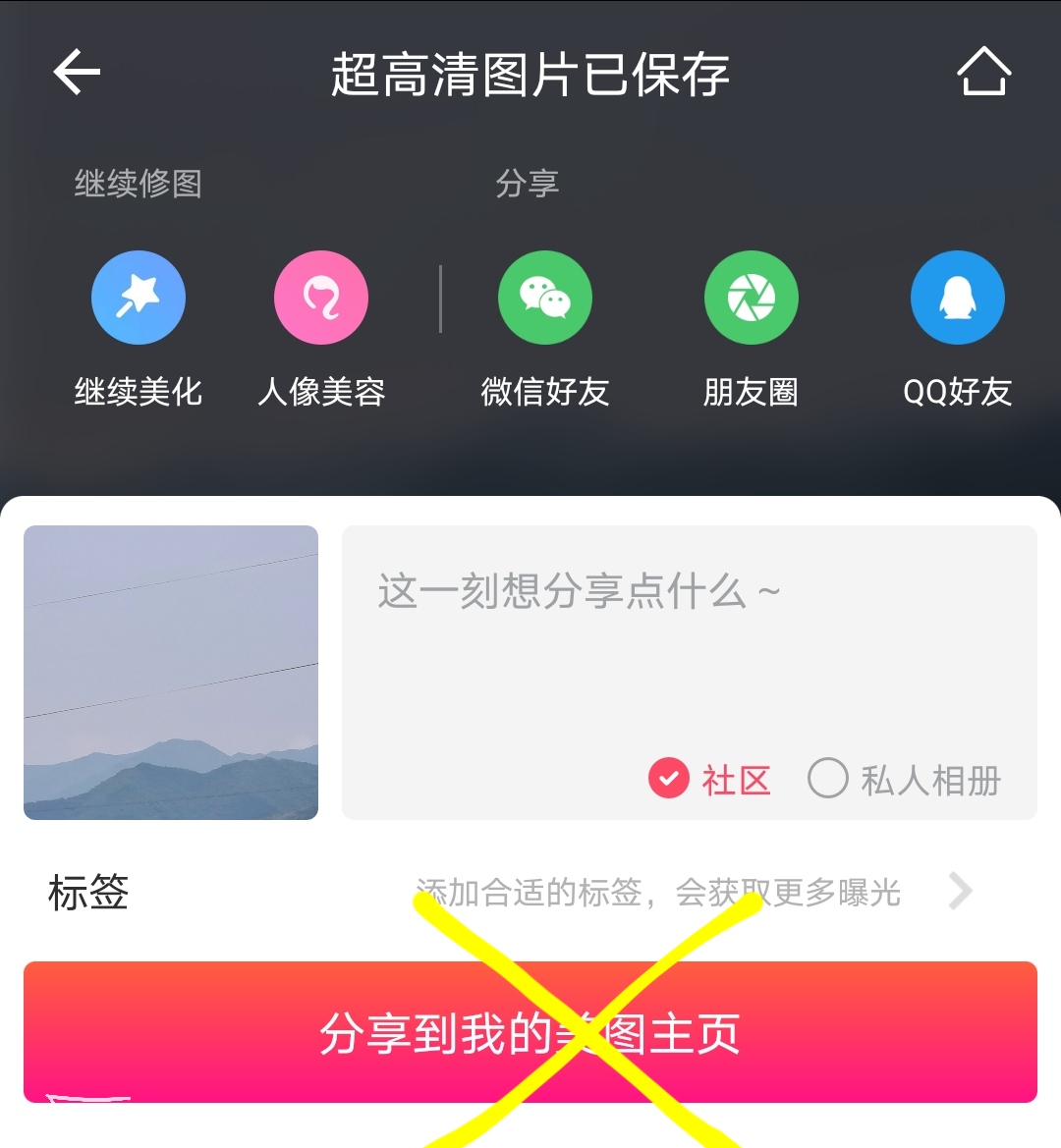
Task: Tap the home icon at top right
Action: [x=985, y=71]
